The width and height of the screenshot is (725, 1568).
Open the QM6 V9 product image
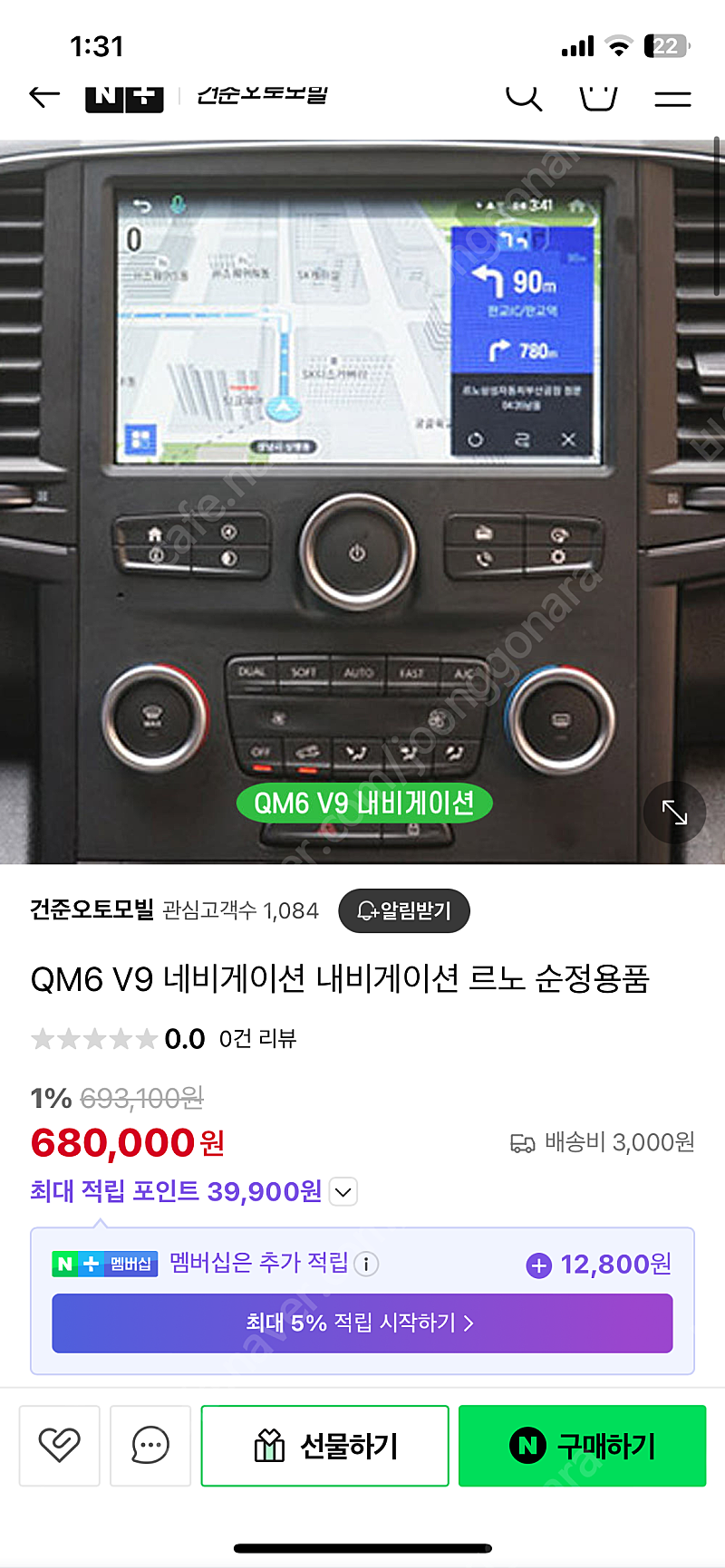[x=362, y=502]
